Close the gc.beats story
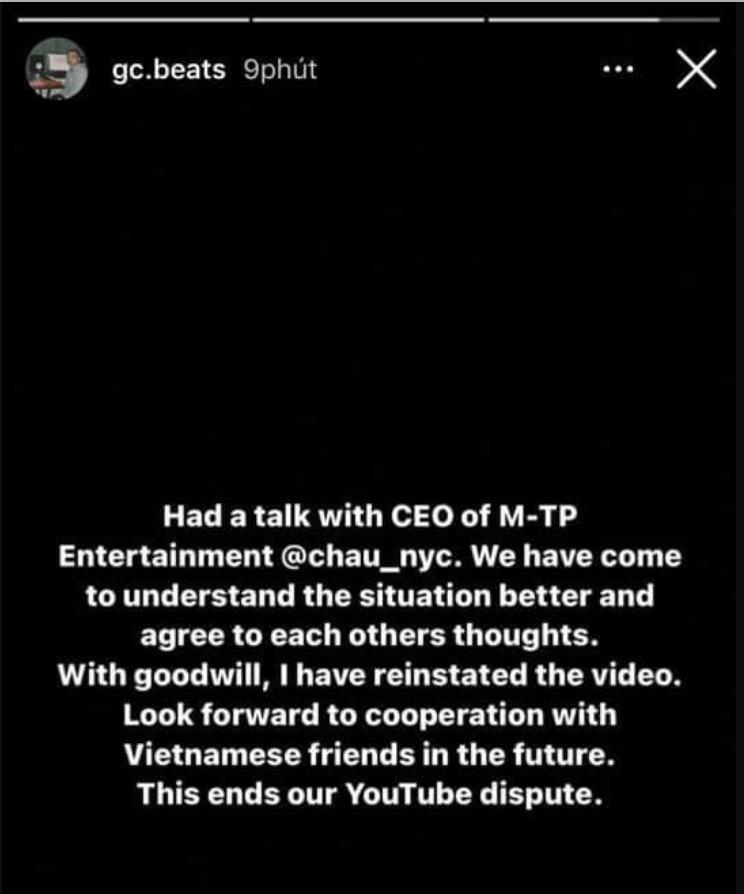 pyautogui.click(x=696, y=70)
